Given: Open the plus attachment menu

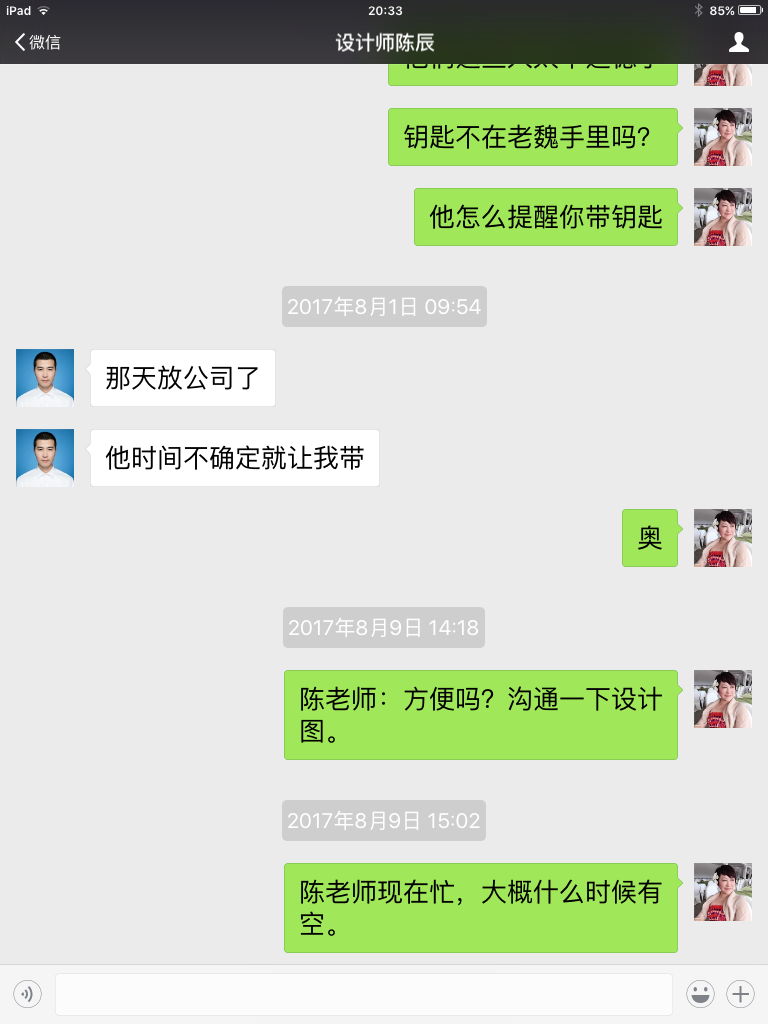Looking at the screenshot, I should 740,994.
